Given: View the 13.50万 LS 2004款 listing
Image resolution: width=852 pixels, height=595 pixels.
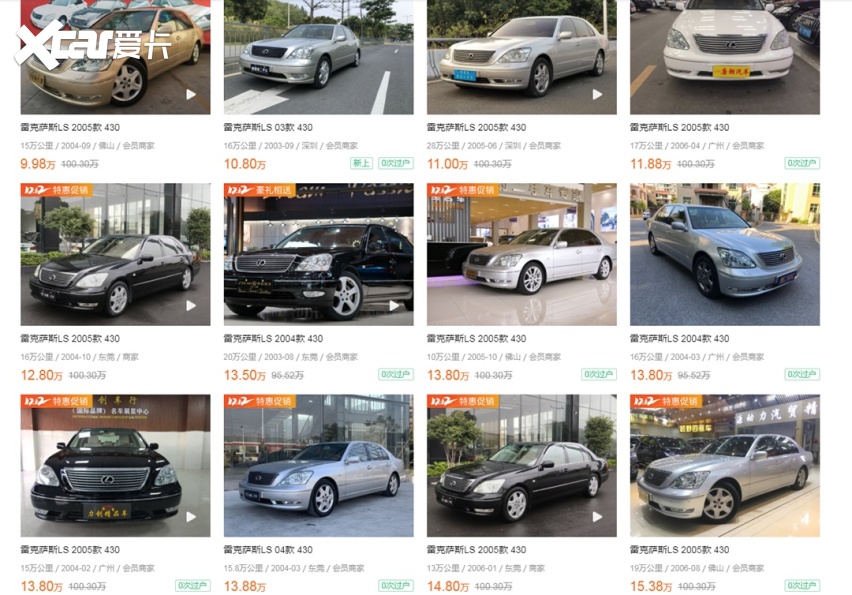Looking at the screenshot, I should tap(318, 255).
